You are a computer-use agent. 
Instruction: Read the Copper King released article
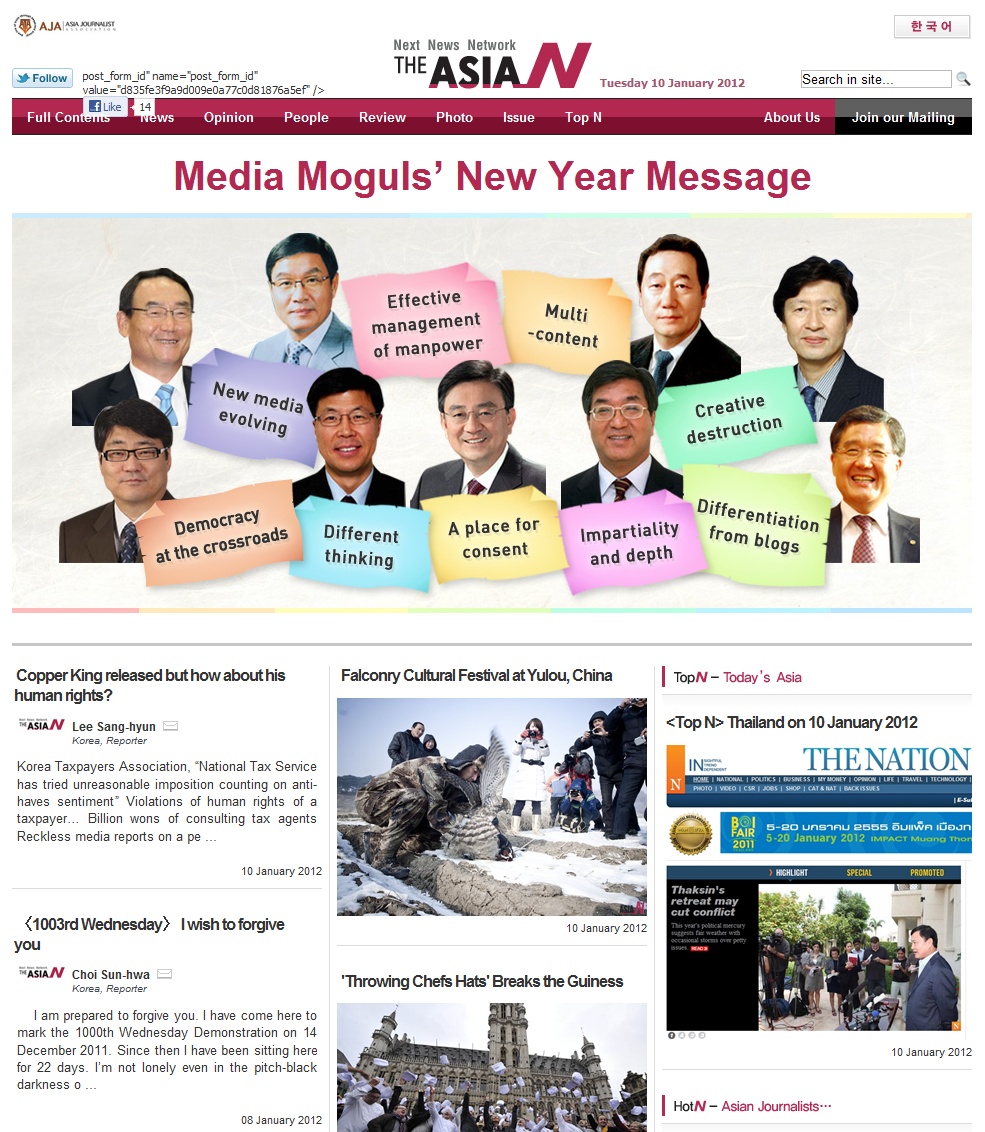[150, 685]
